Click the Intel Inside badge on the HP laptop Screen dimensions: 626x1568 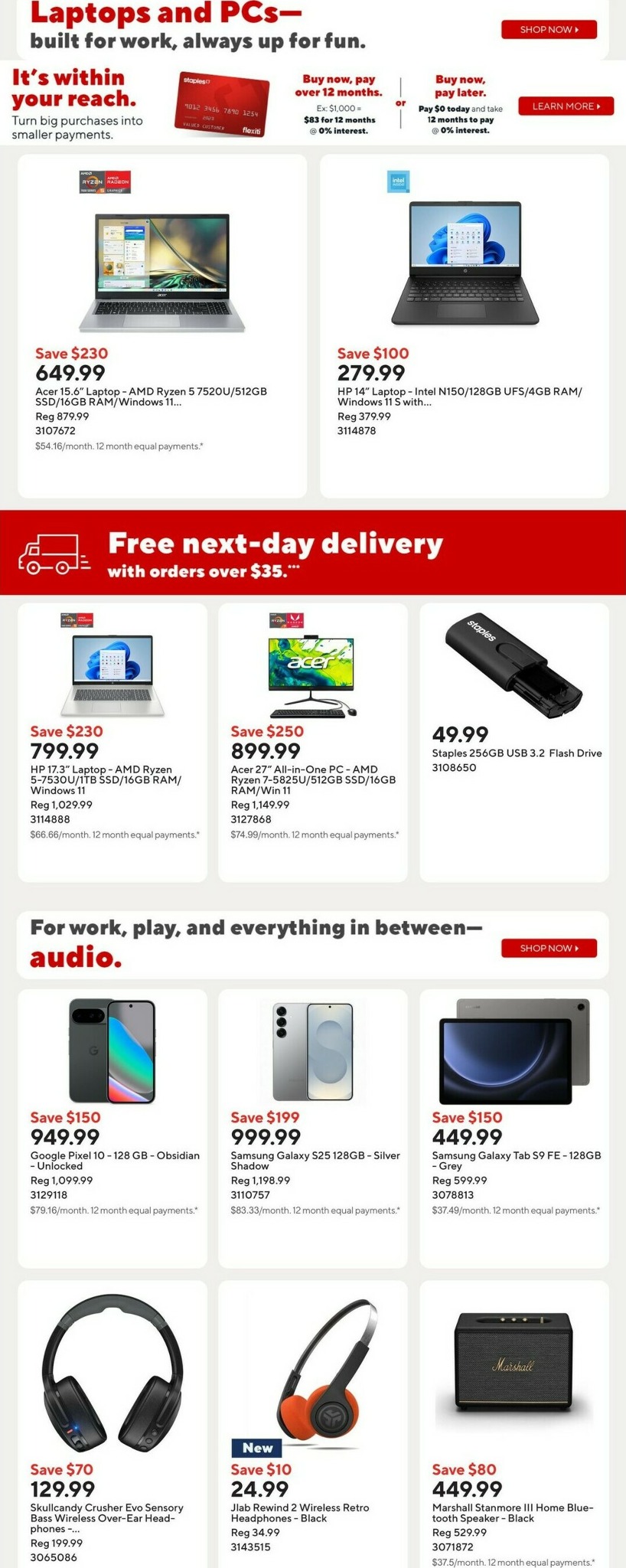[399, 182]
